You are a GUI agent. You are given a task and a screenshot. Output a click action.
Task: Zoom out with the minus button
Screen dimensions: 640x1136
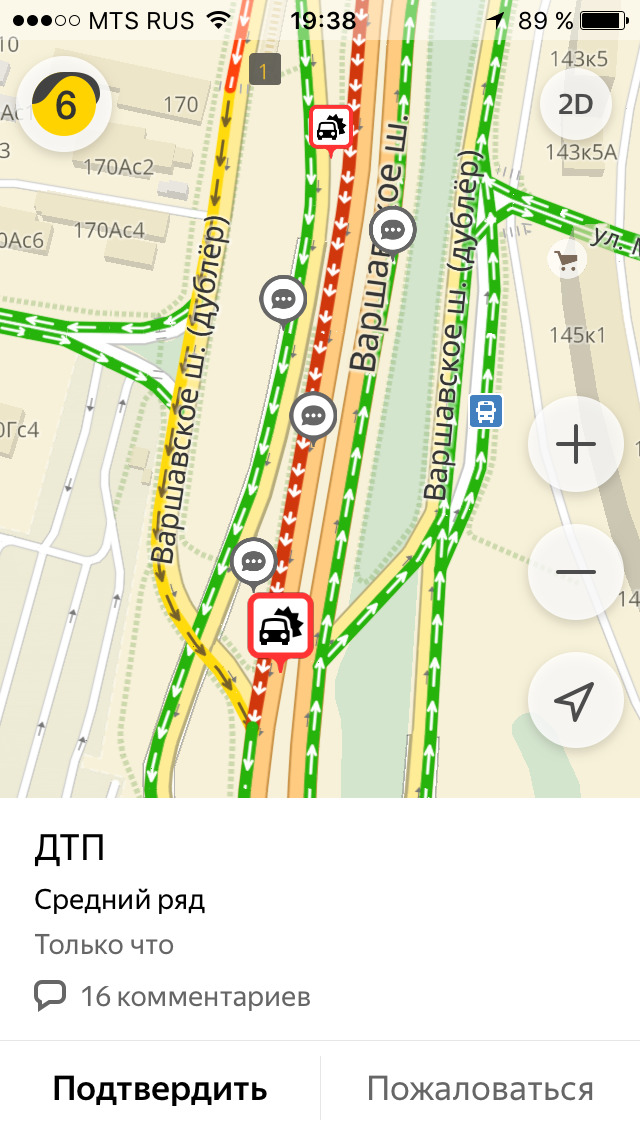click(575, 572)
